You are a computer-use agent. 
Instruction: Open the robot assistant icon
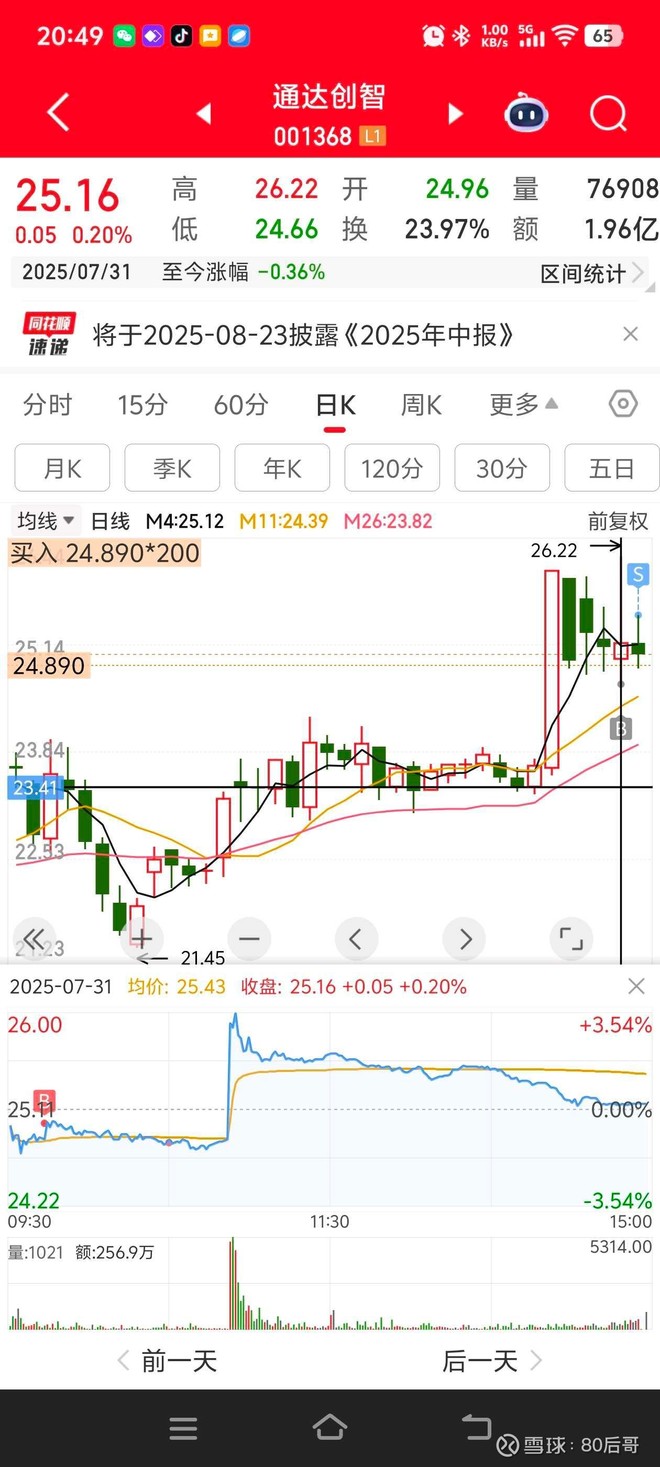[526, 114]
